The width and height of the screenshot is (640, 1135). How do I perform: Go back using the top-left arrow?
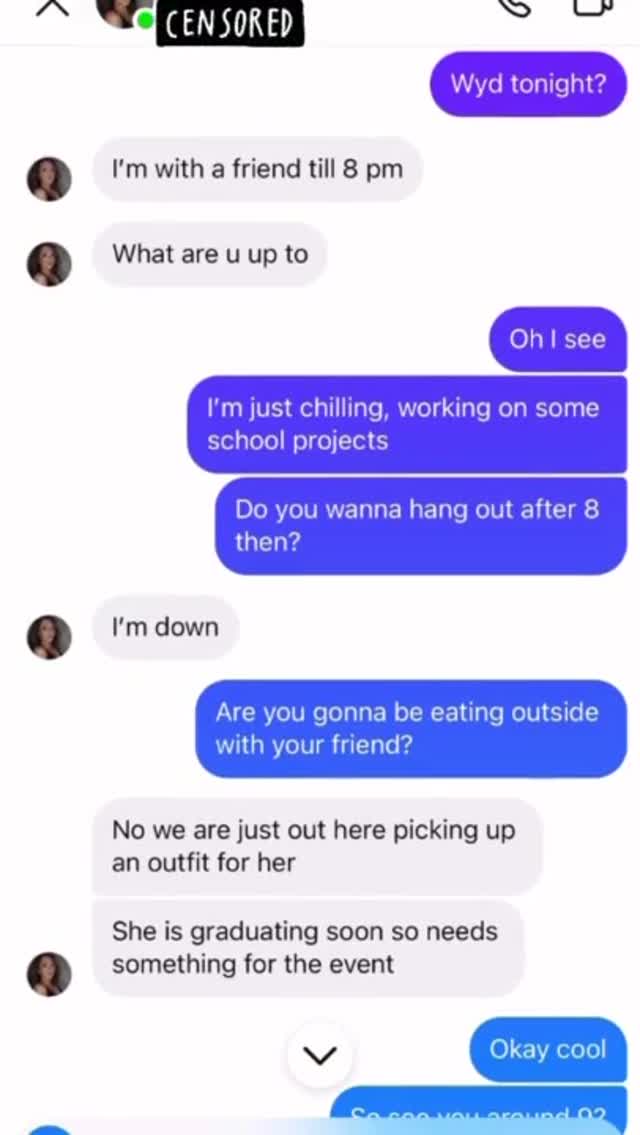click(x=52, y=8)
